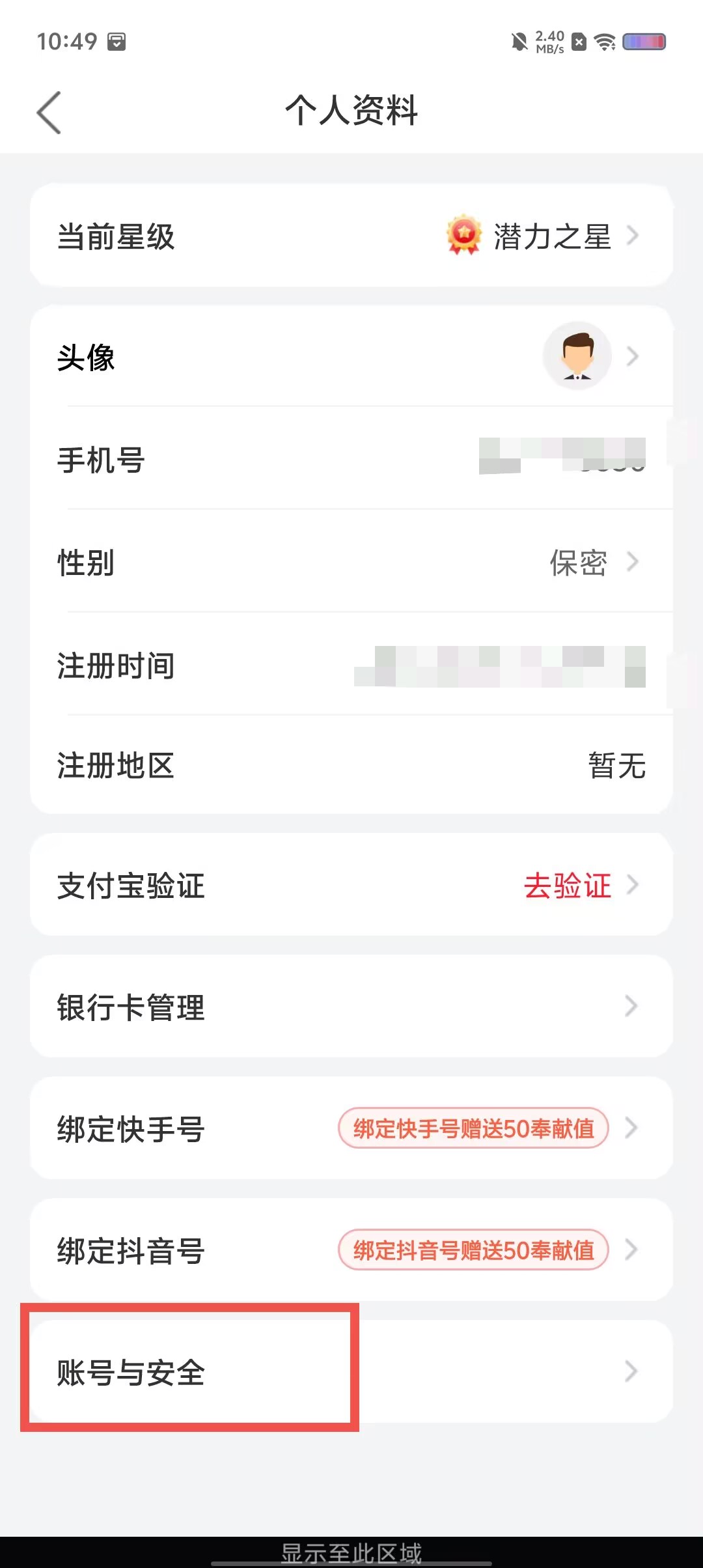
Task: Open 账号与安全 settings
Action: click(x=351, y=1372)
